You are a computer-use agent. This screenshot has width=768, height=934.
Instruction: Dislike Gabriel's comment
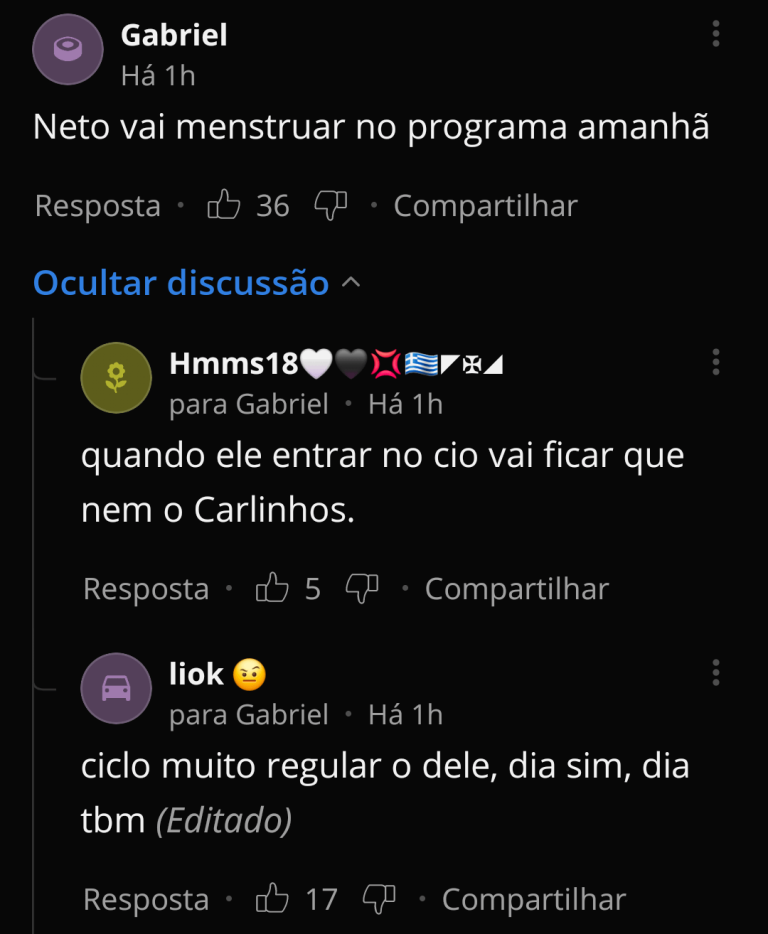point(330,206)
